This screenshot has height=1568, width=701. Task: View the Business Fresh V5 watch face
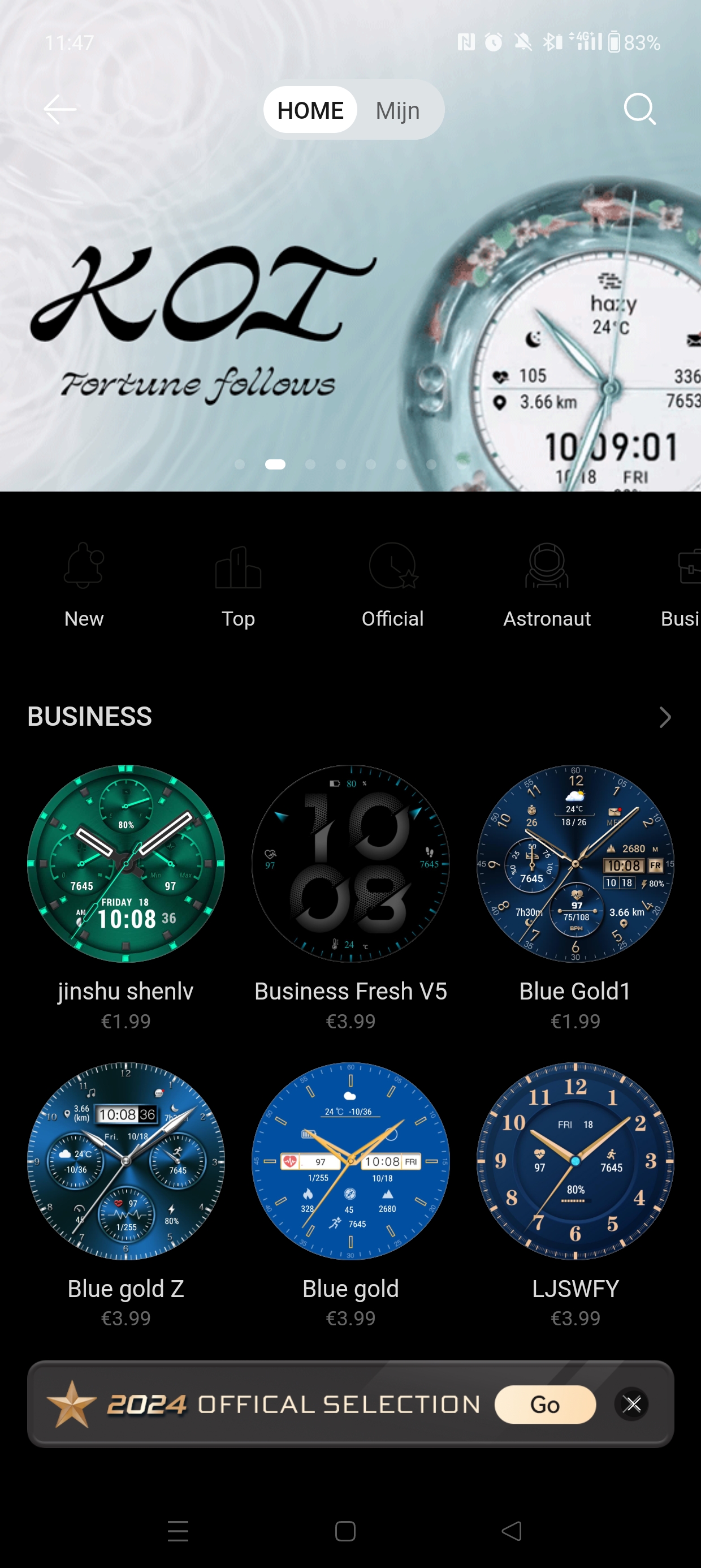pos(350,863)
